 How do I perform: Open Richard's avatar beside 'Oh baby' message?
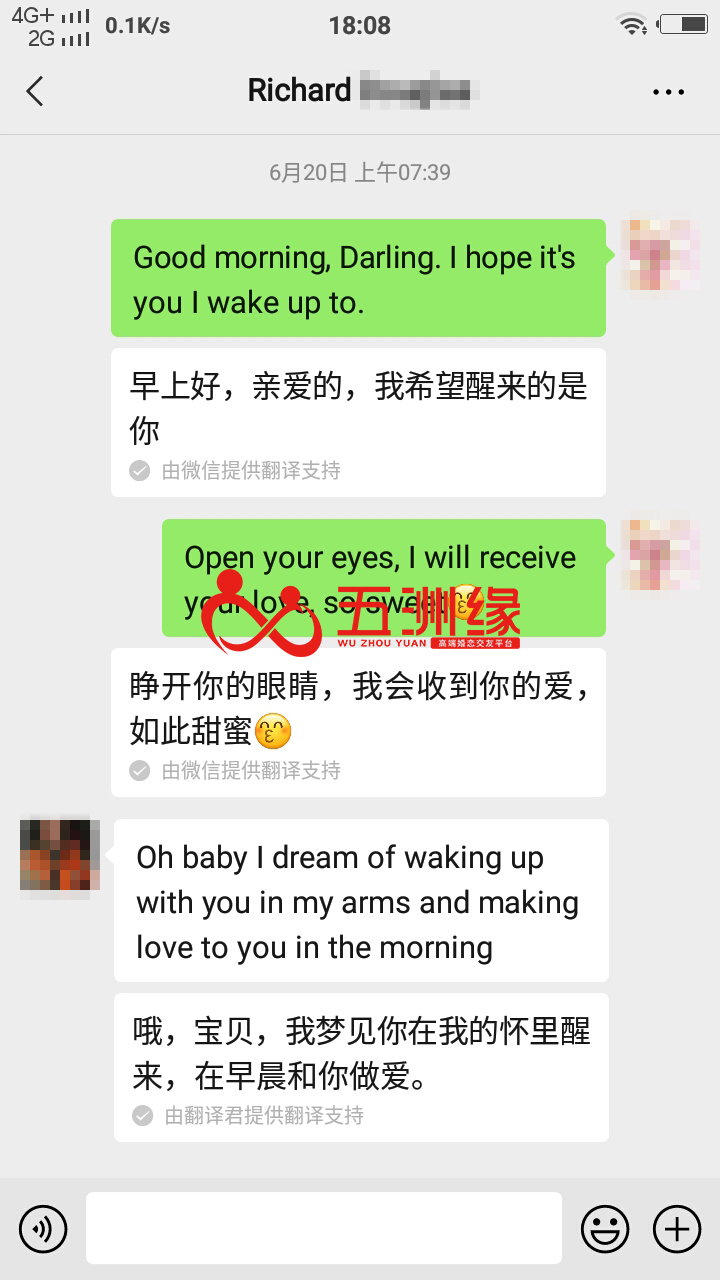[x=60, y=855]
